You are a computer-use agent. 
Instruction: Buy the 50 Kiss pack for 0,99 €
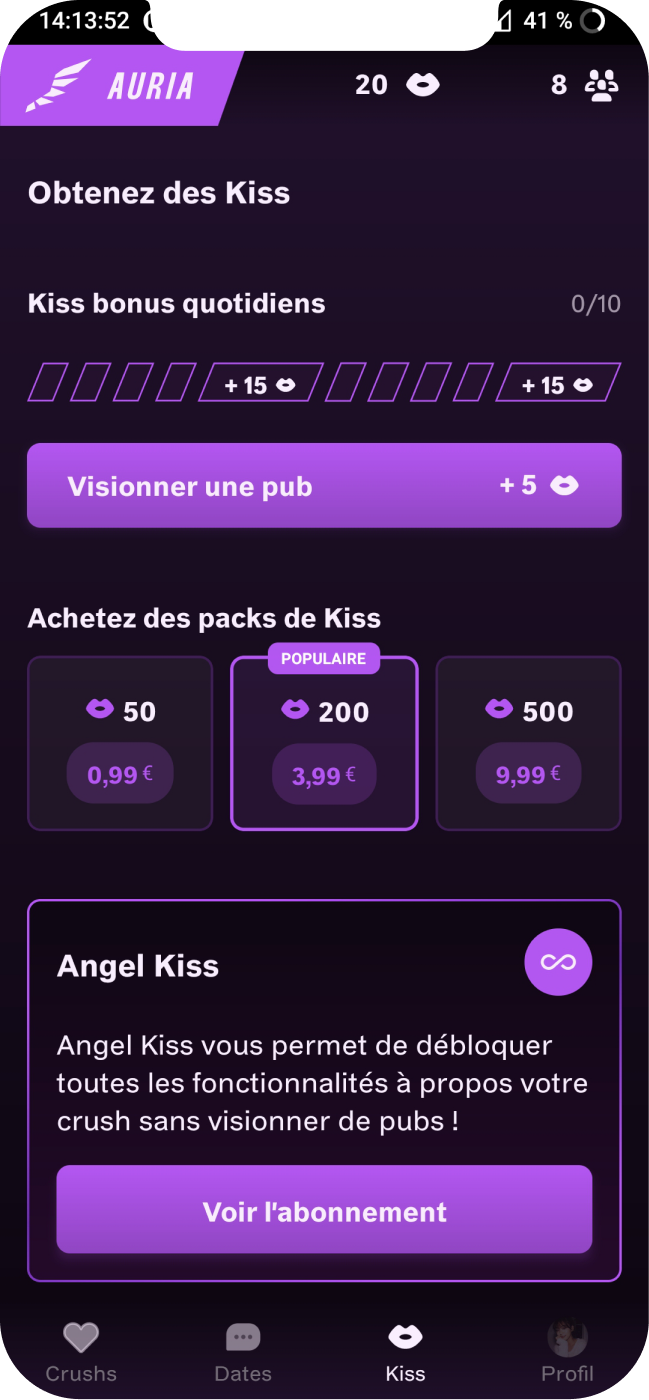(120, 743)
